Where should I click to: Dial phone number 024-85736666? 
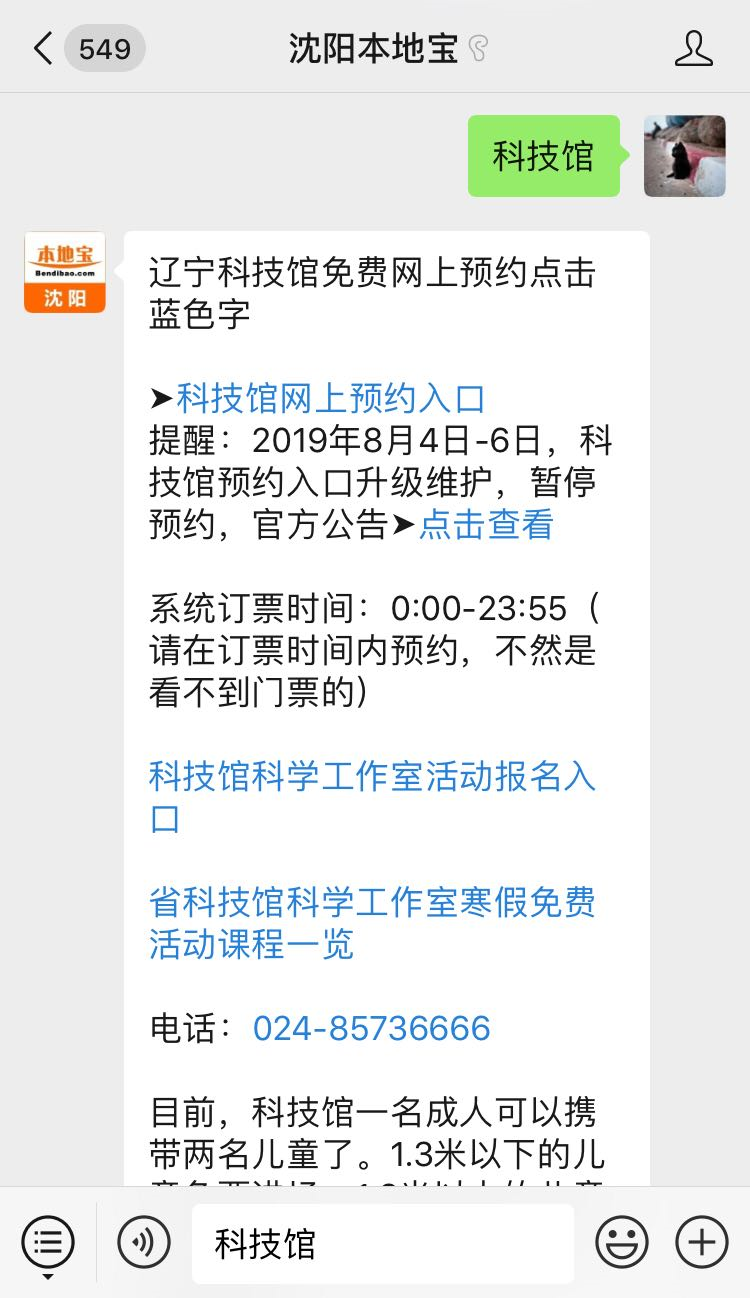(x=371, y=1027)
